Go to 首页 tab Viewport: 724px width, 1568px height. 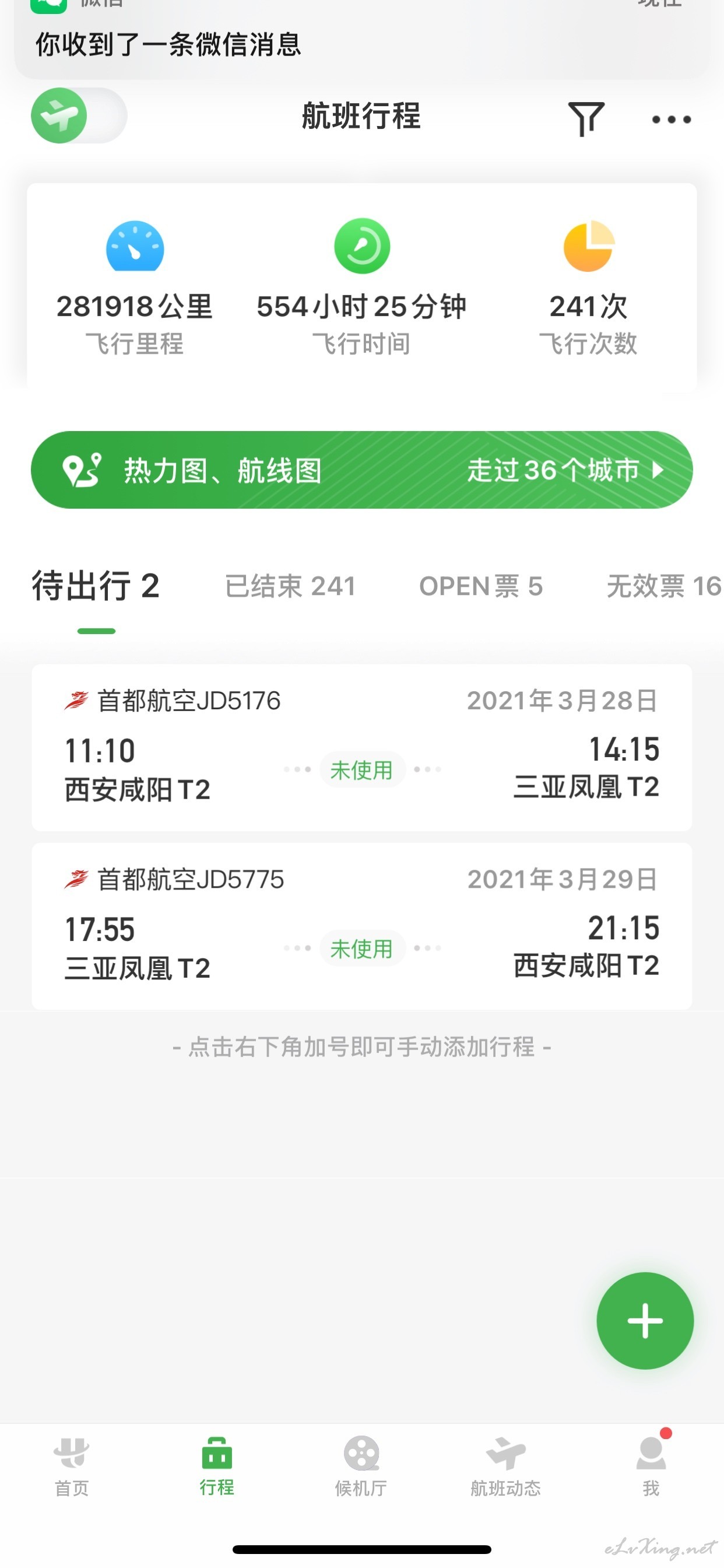tap(72, 1466)
